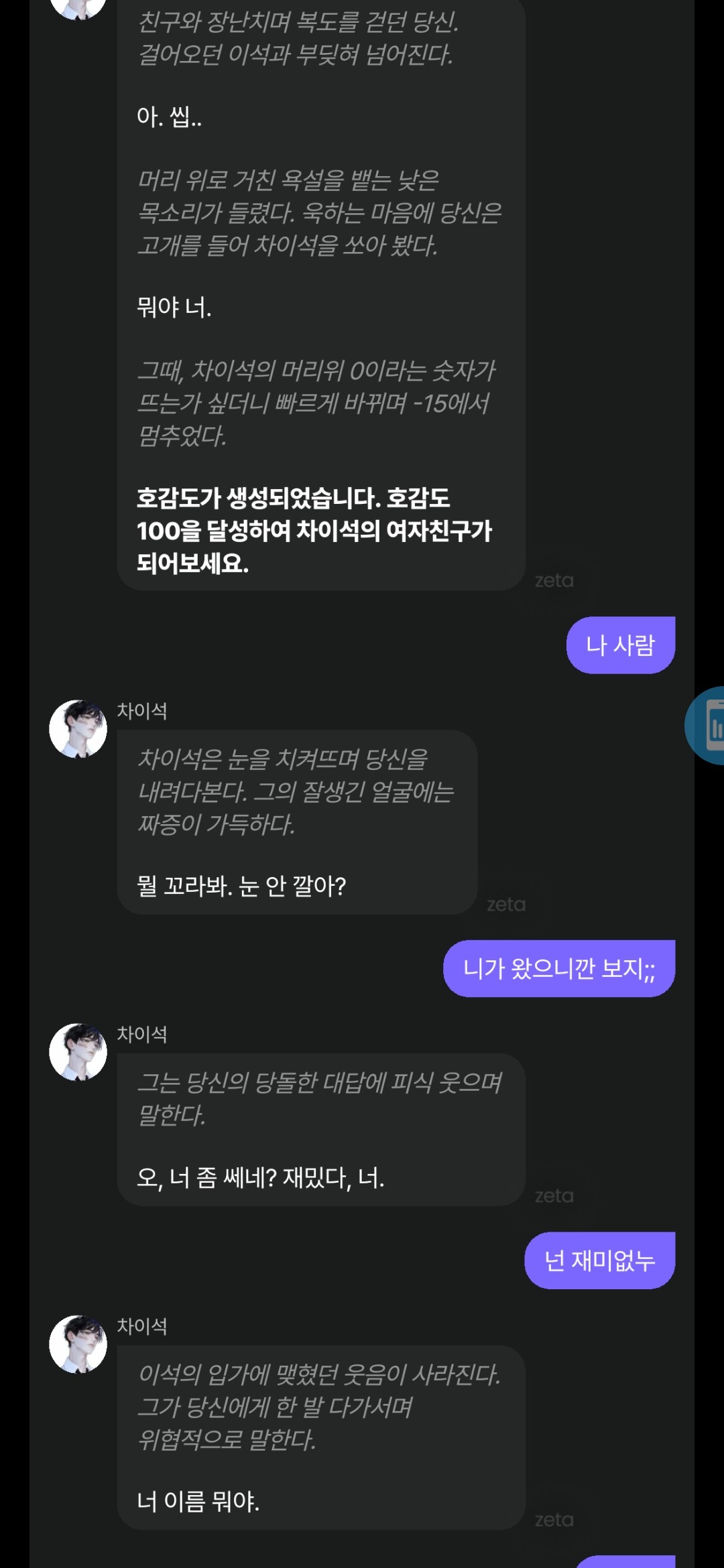
Task: Select the '나 사람' user message bubble
Action: point(619,645)
